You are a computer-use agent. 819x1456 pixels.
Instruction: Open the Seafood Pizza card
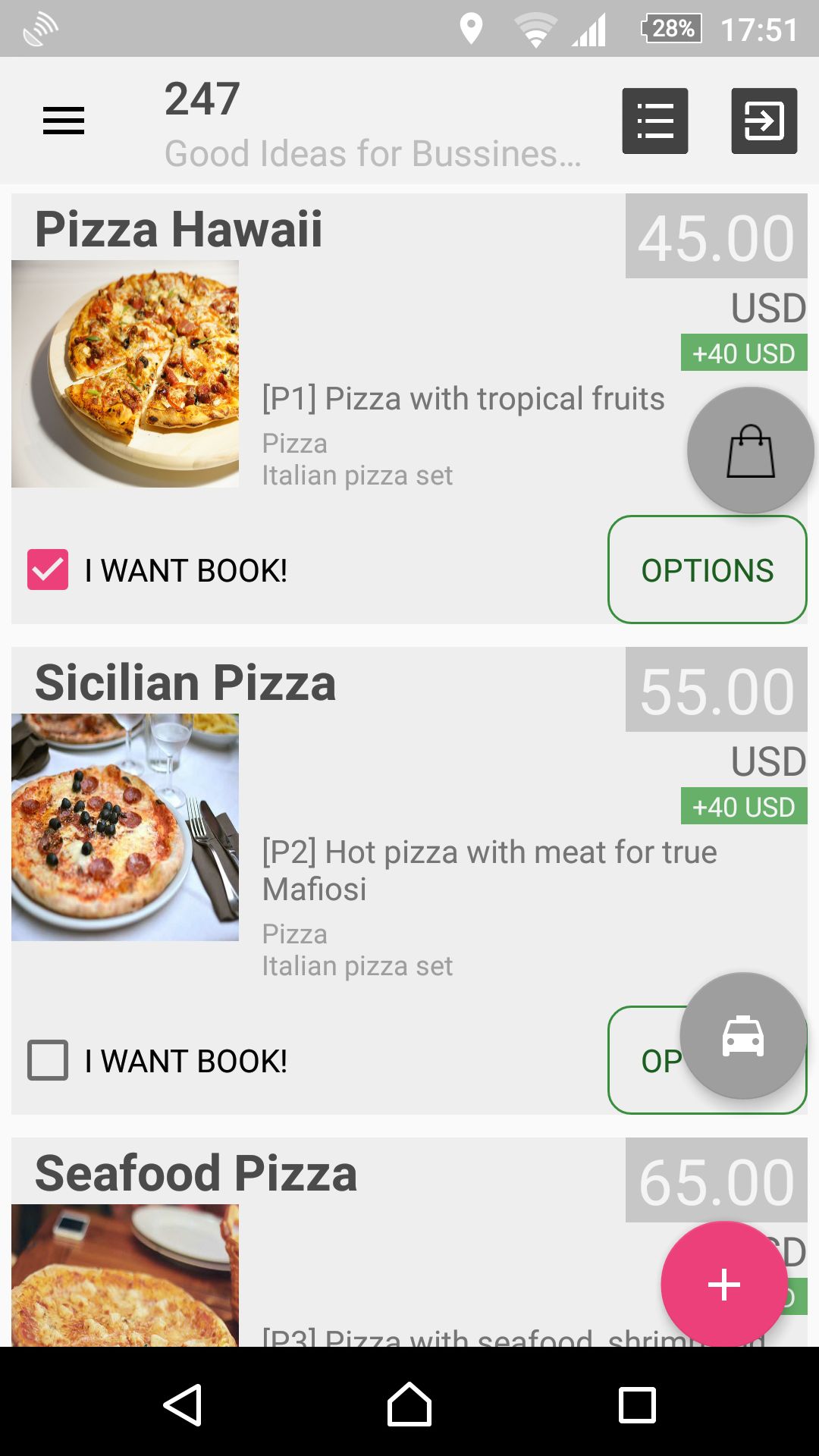point(196,1174)
